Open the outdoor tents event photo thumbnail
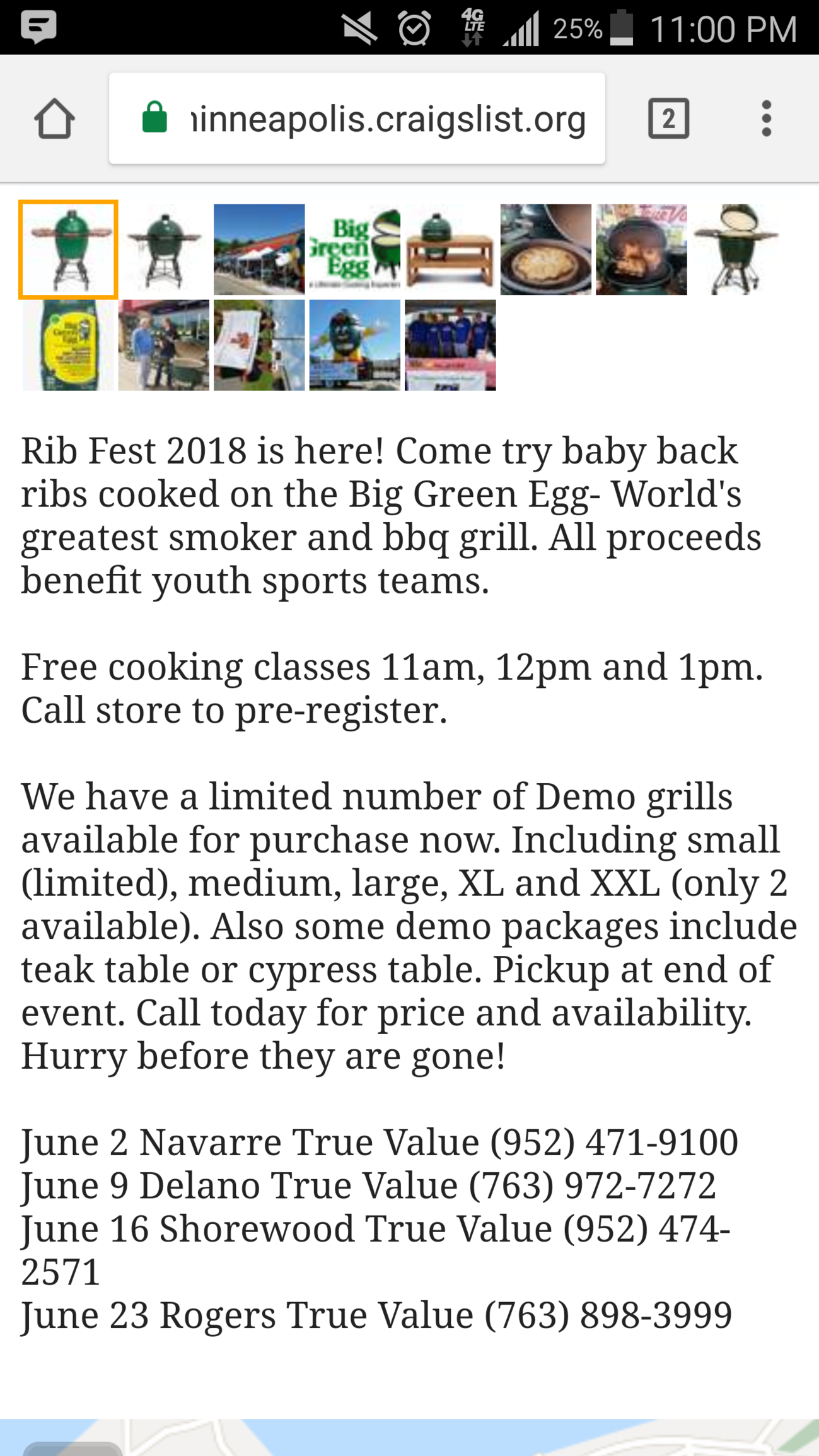819x1456 pixels. click(259, 250)
